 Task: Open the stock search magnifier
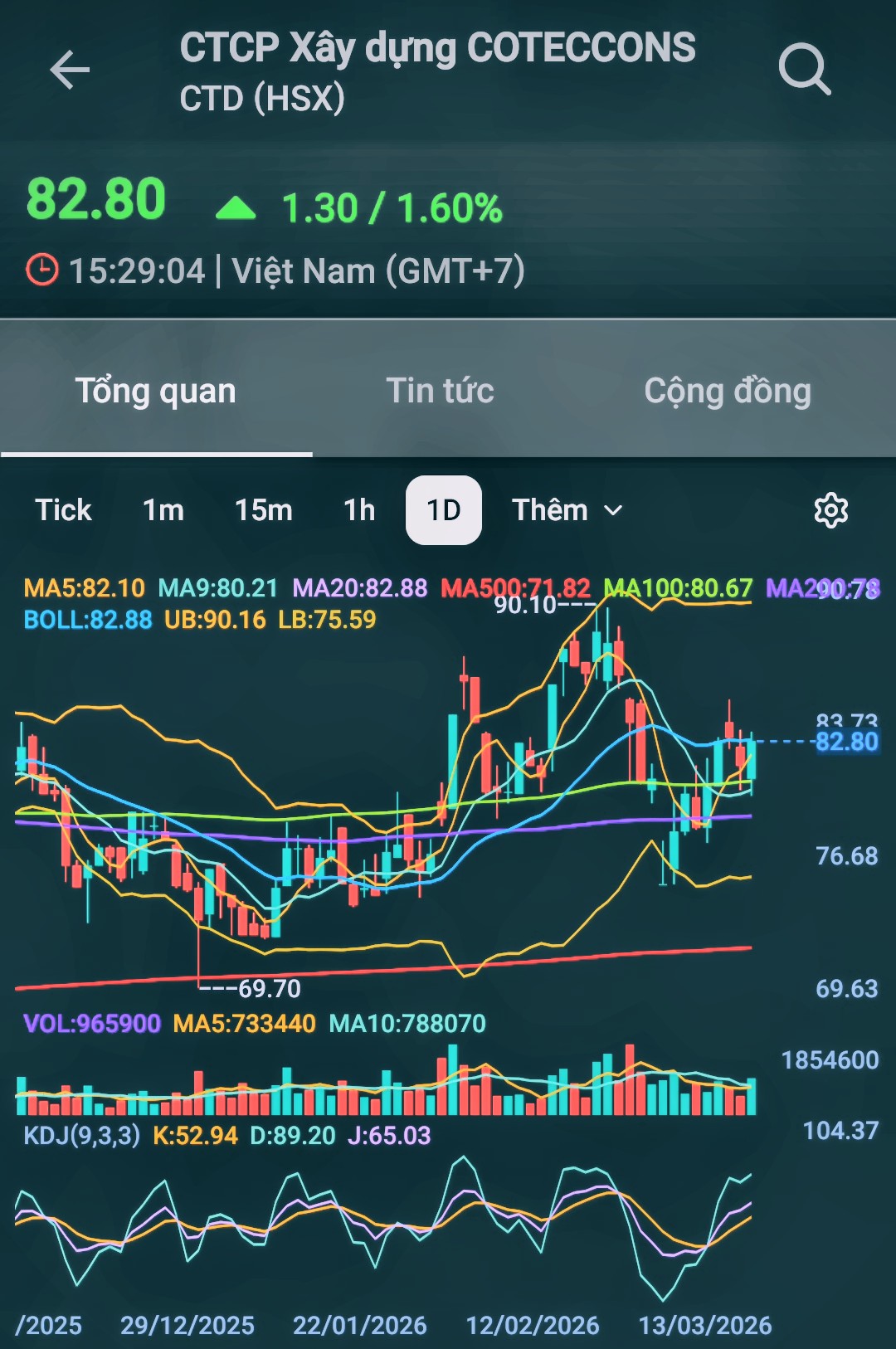pyautogui.click(x=804, y=70)
